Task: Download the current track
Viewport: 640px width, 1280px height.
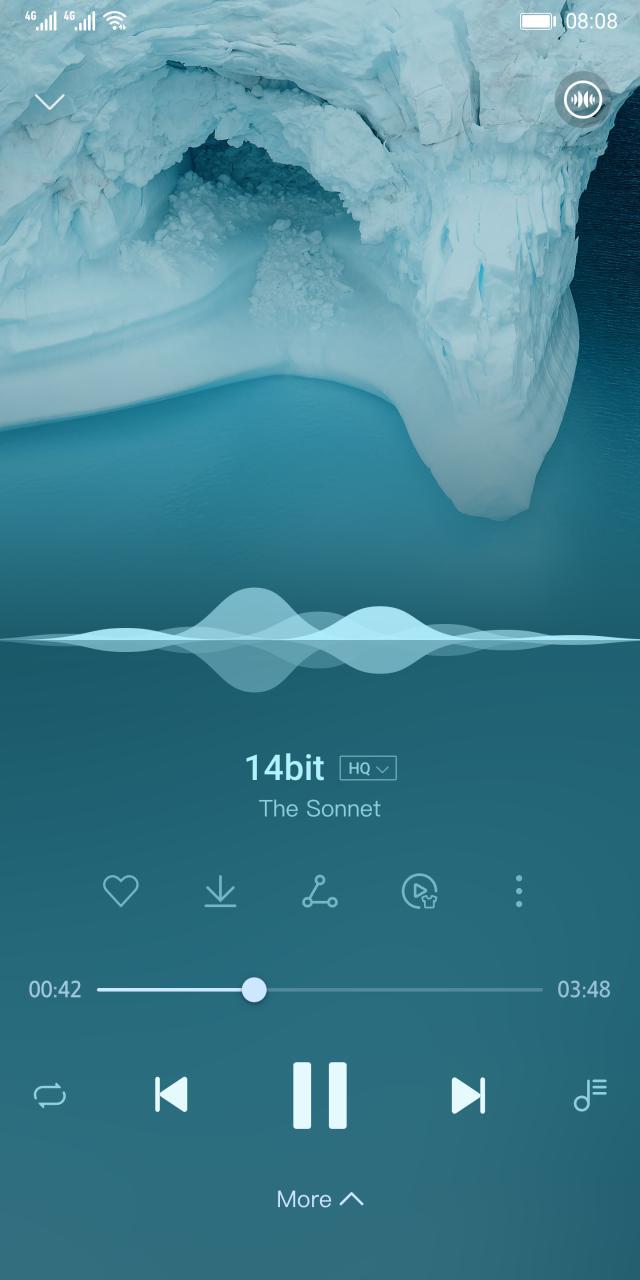Action: pyautogui.click(x=220, y=890)
